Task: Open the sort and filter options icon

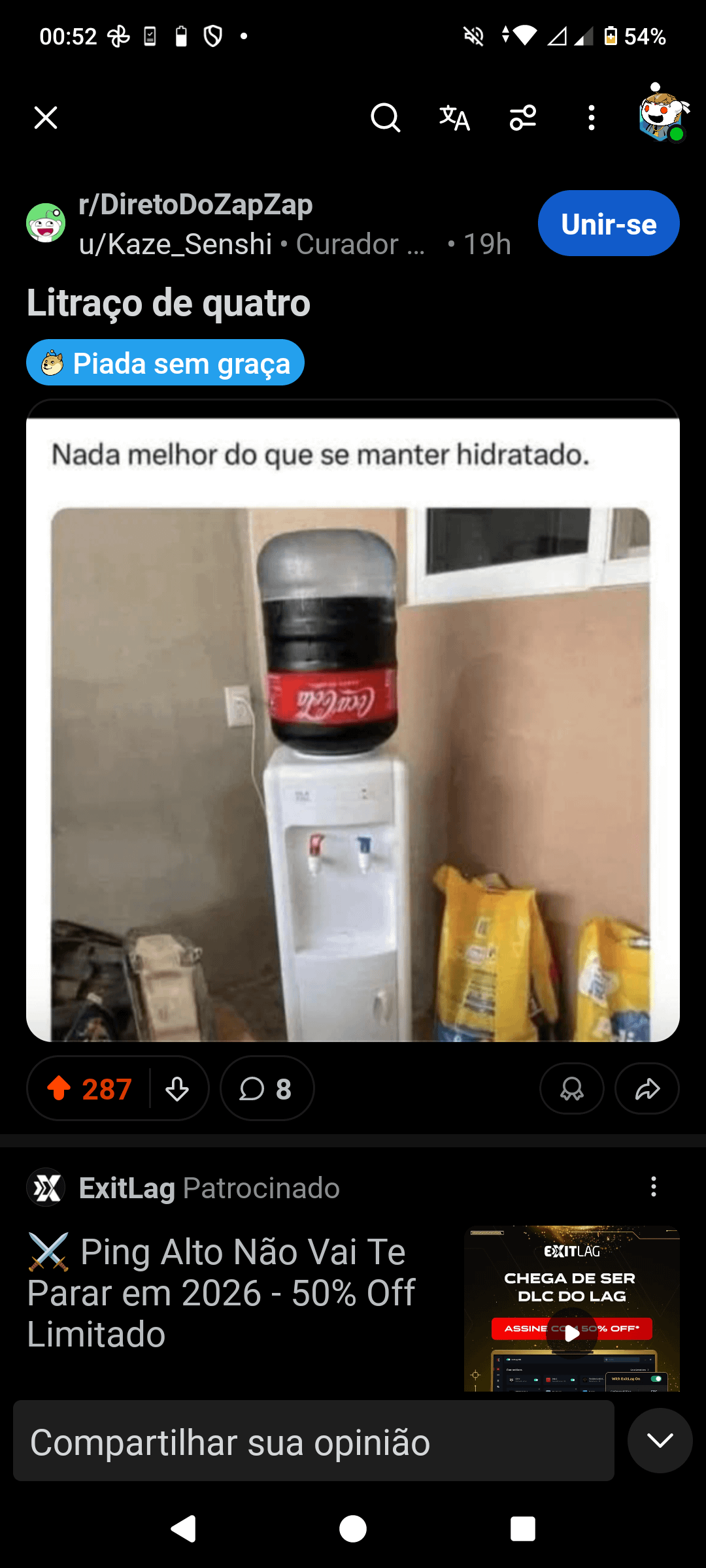Action: click(x=523, y=118)
